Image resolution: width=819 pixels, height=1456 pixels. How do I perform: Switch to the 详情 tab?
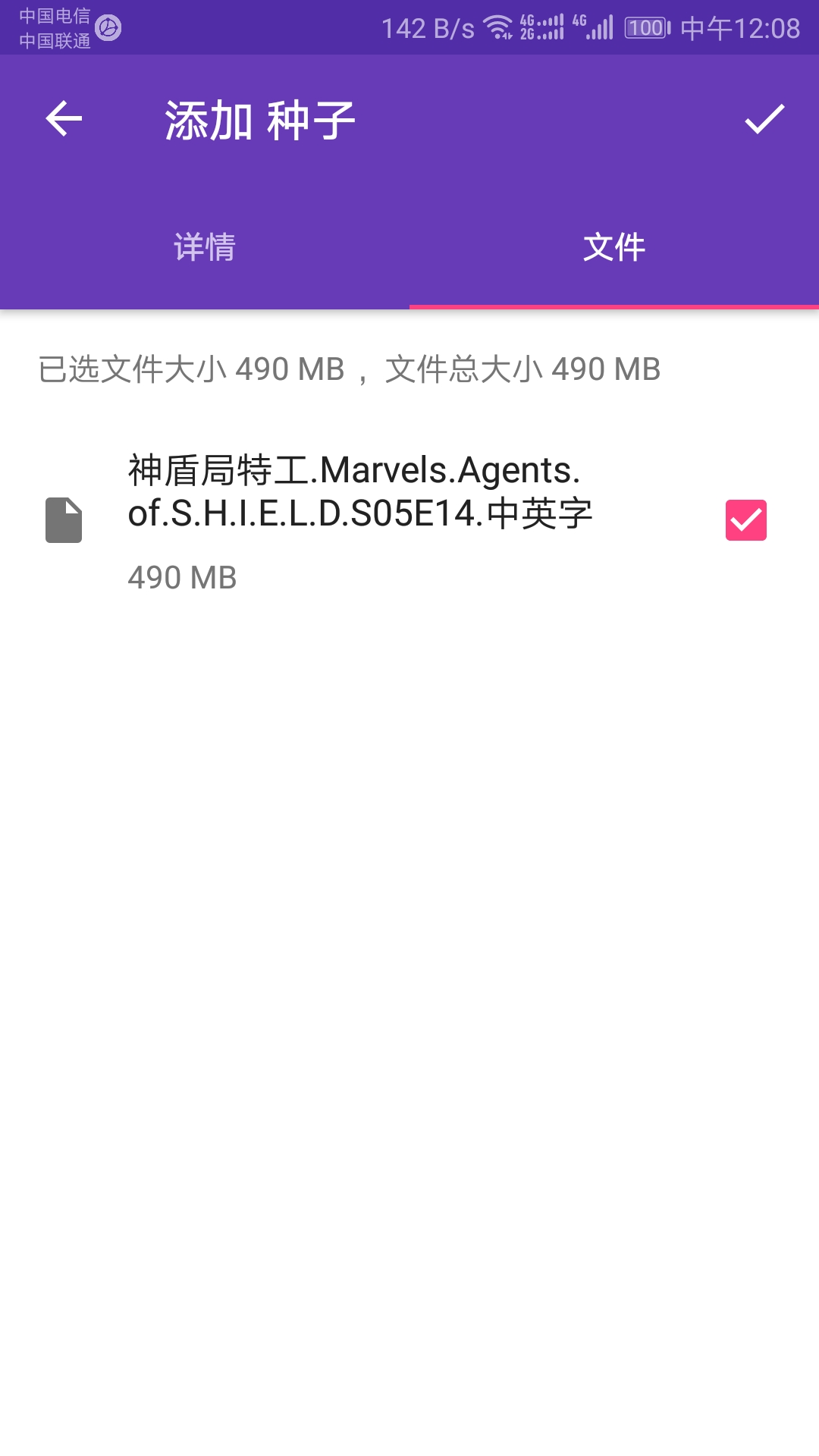tap(205, 247)
